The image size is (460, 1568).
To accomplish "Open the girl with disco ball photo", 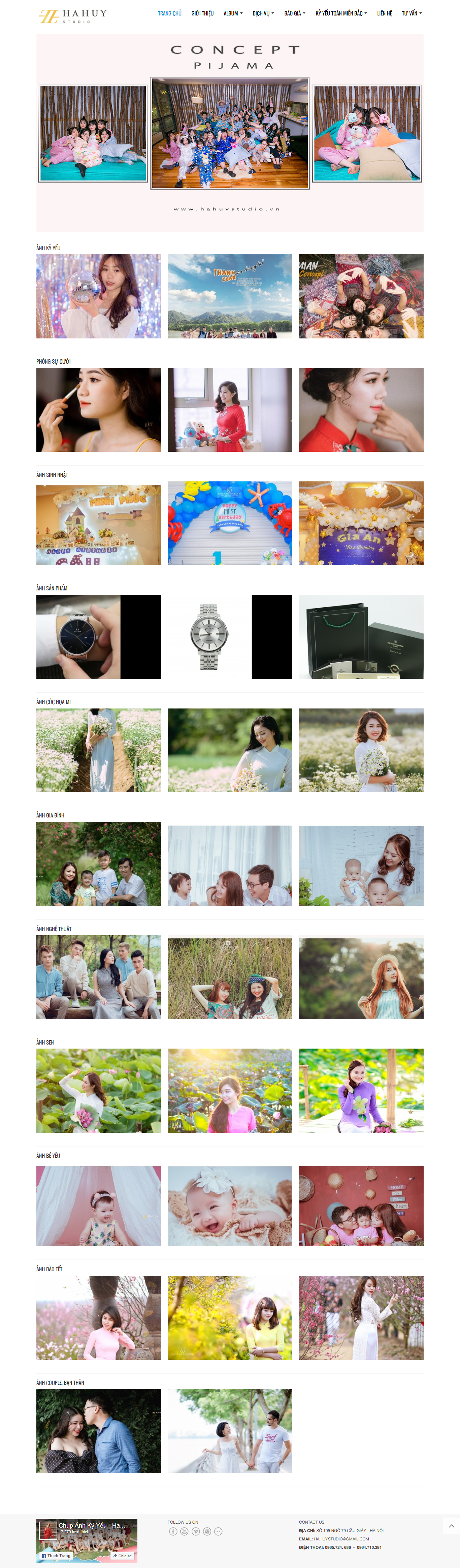I will 99,296.
